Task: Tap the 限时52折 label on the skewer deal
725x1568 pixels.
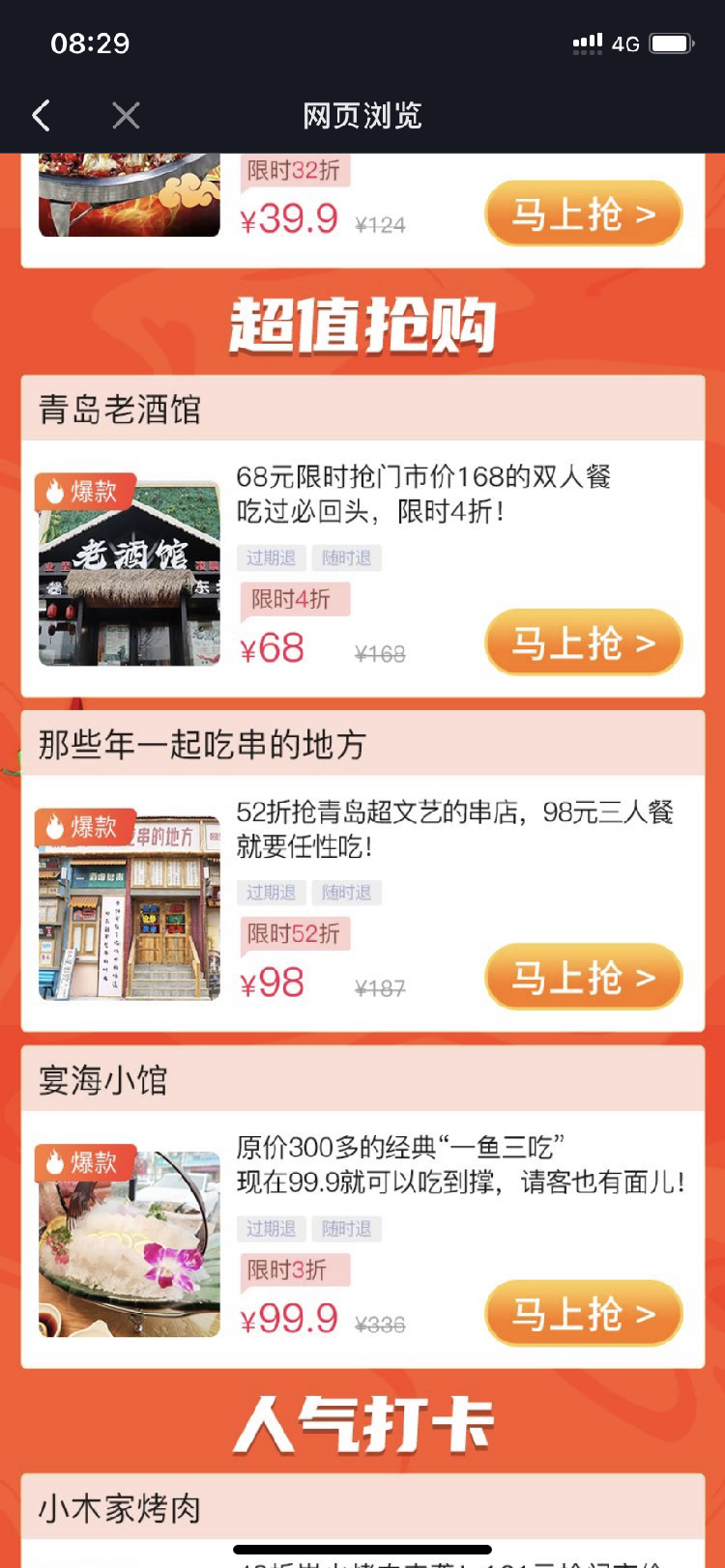Action: point(296,934)
